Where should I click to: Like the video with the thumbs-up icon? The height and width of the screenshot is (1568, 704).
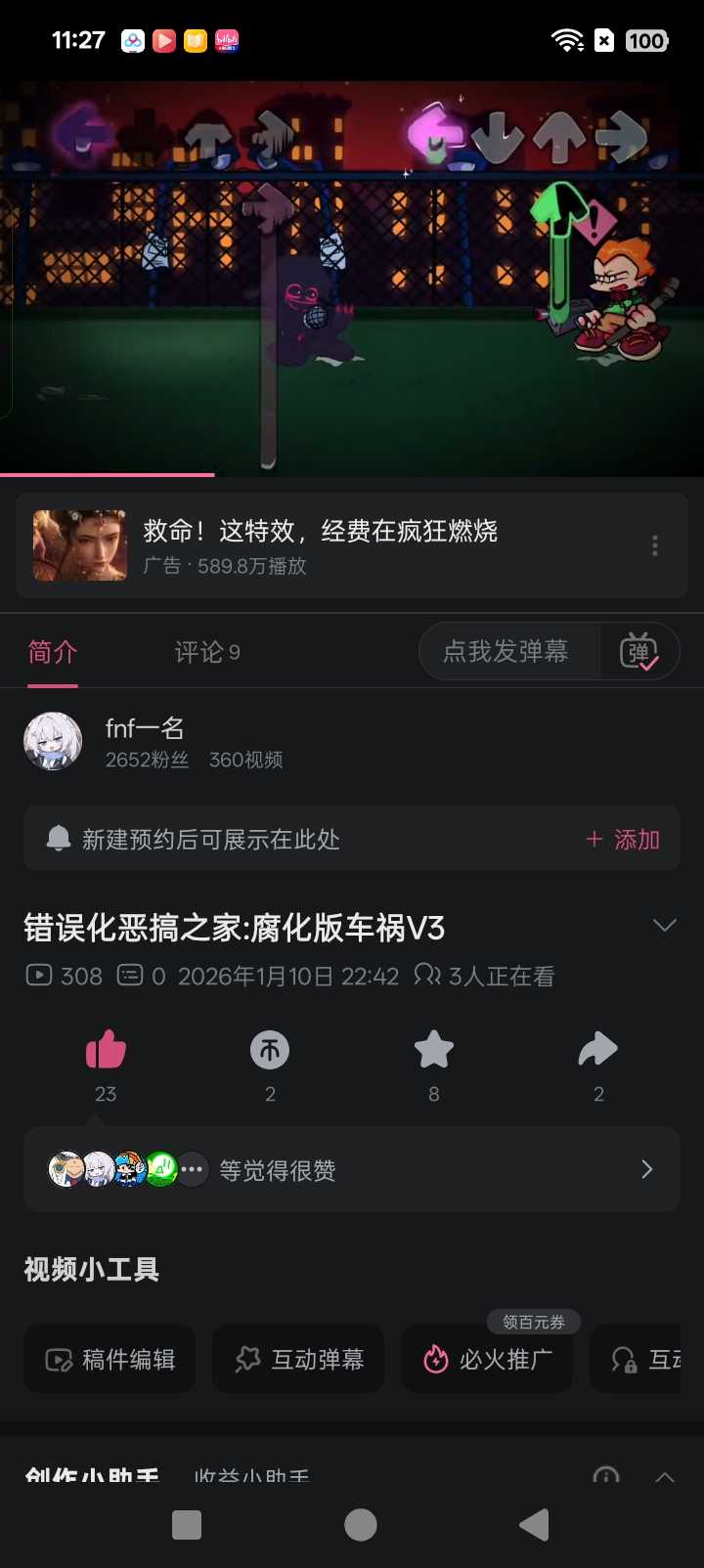coord(106,1051)
